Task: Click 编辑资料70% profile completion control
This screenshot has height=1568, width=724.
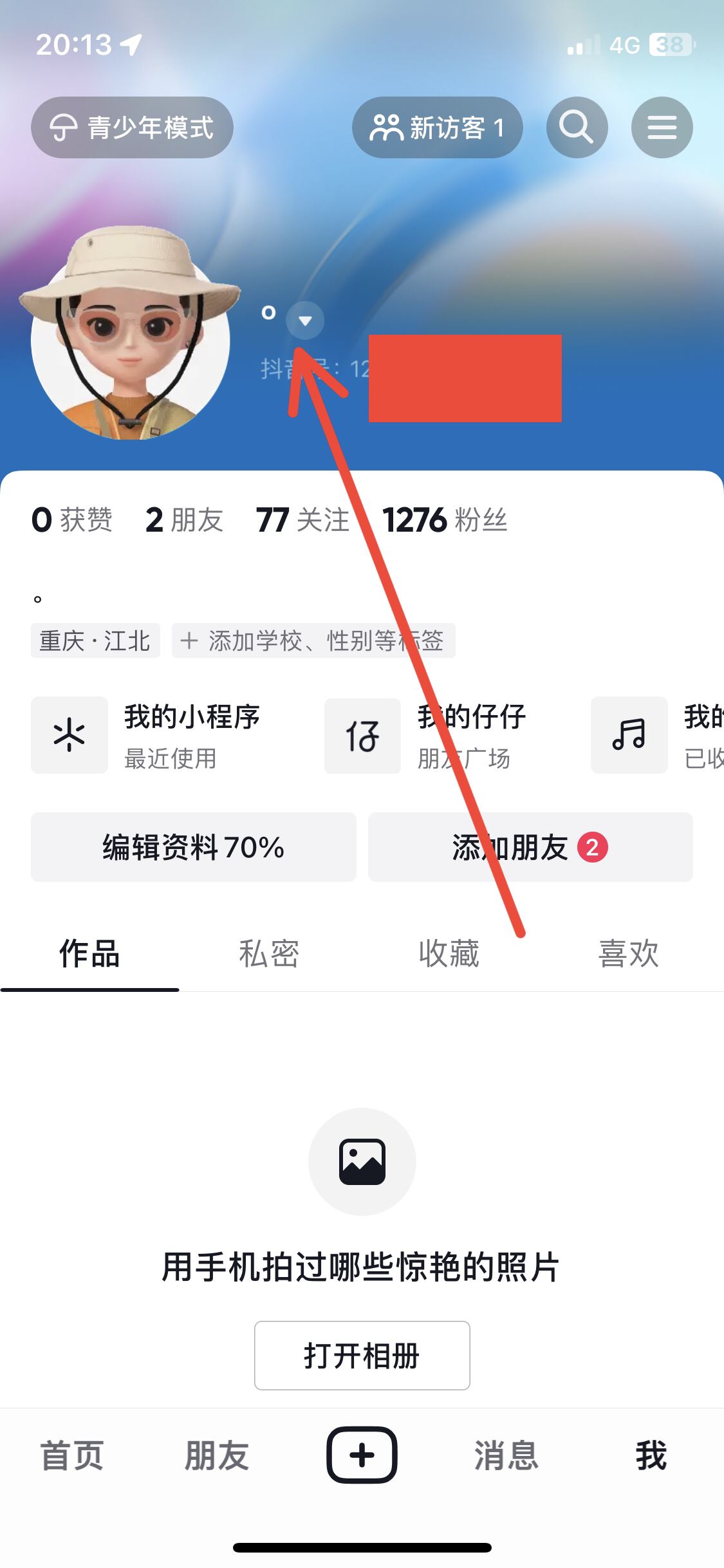Action: [192, 847]
